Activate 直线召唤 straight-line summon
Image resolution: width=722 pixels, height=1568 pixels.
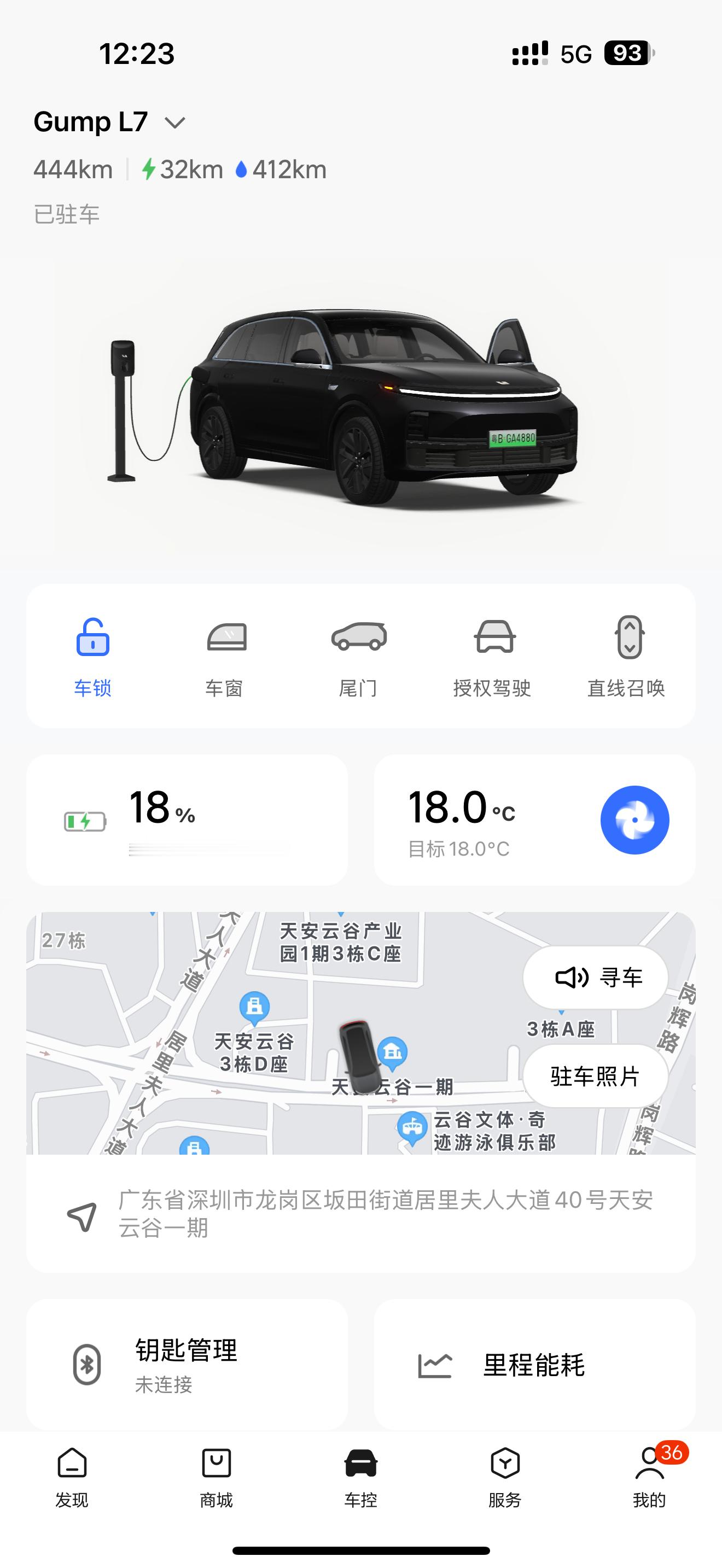coord(631,654)
